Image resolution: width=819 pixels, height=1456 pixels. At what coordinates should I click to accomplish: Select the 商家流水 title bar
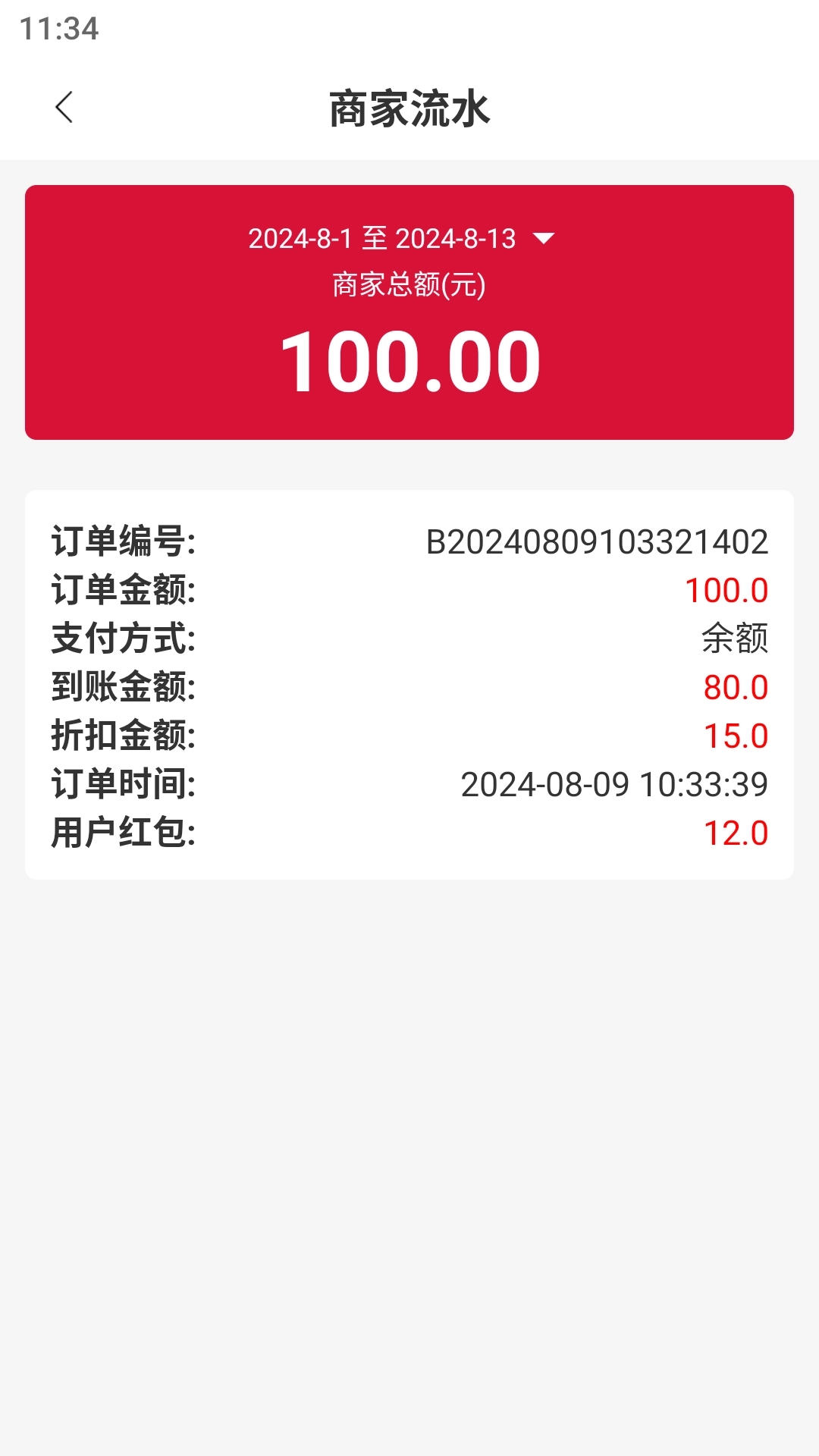409,108
